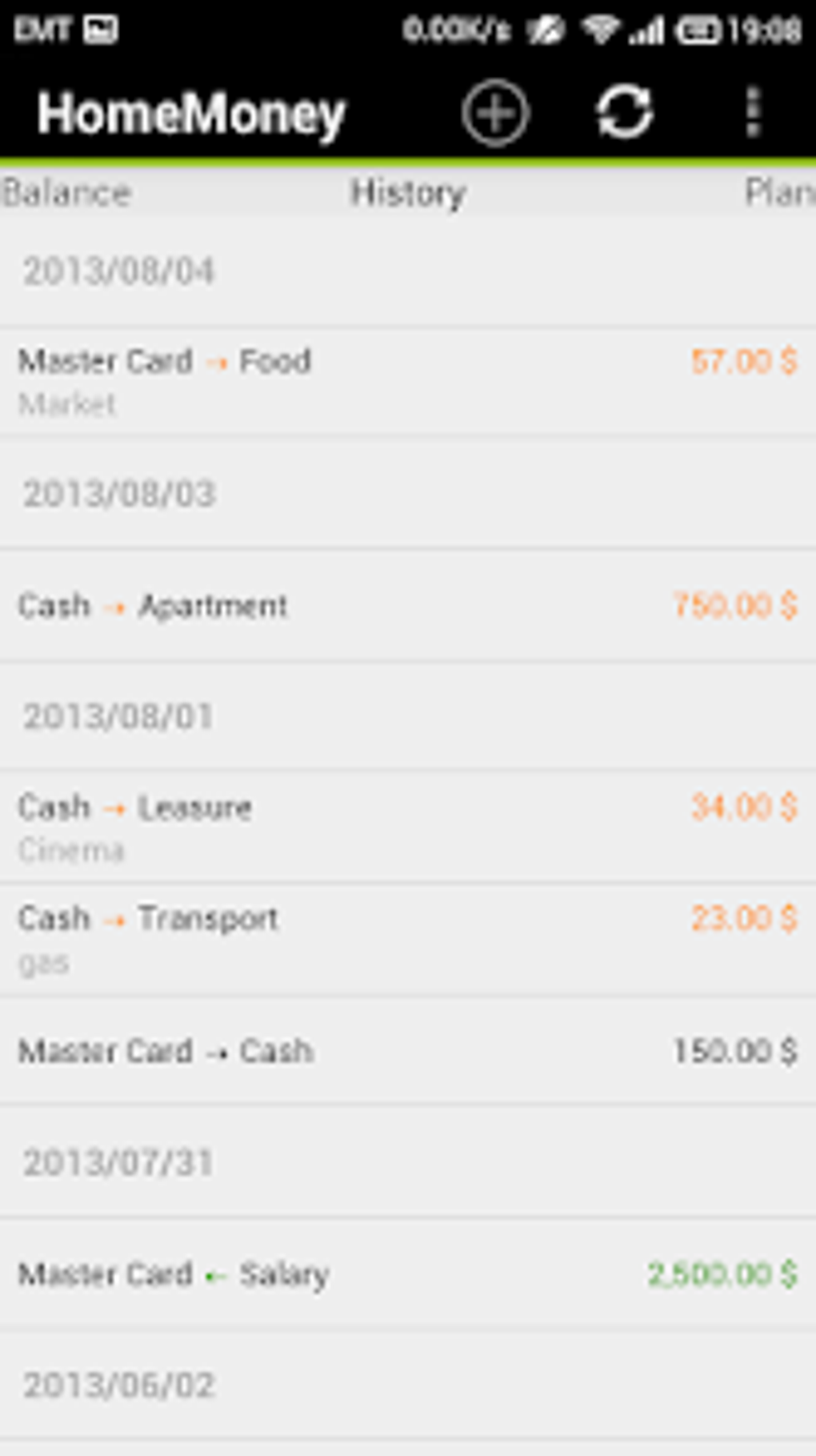Image resolution: width=816 pixels, height=1456 pixels.
Task: Open the Master Card to Food transaction
Action: [408, 381]
